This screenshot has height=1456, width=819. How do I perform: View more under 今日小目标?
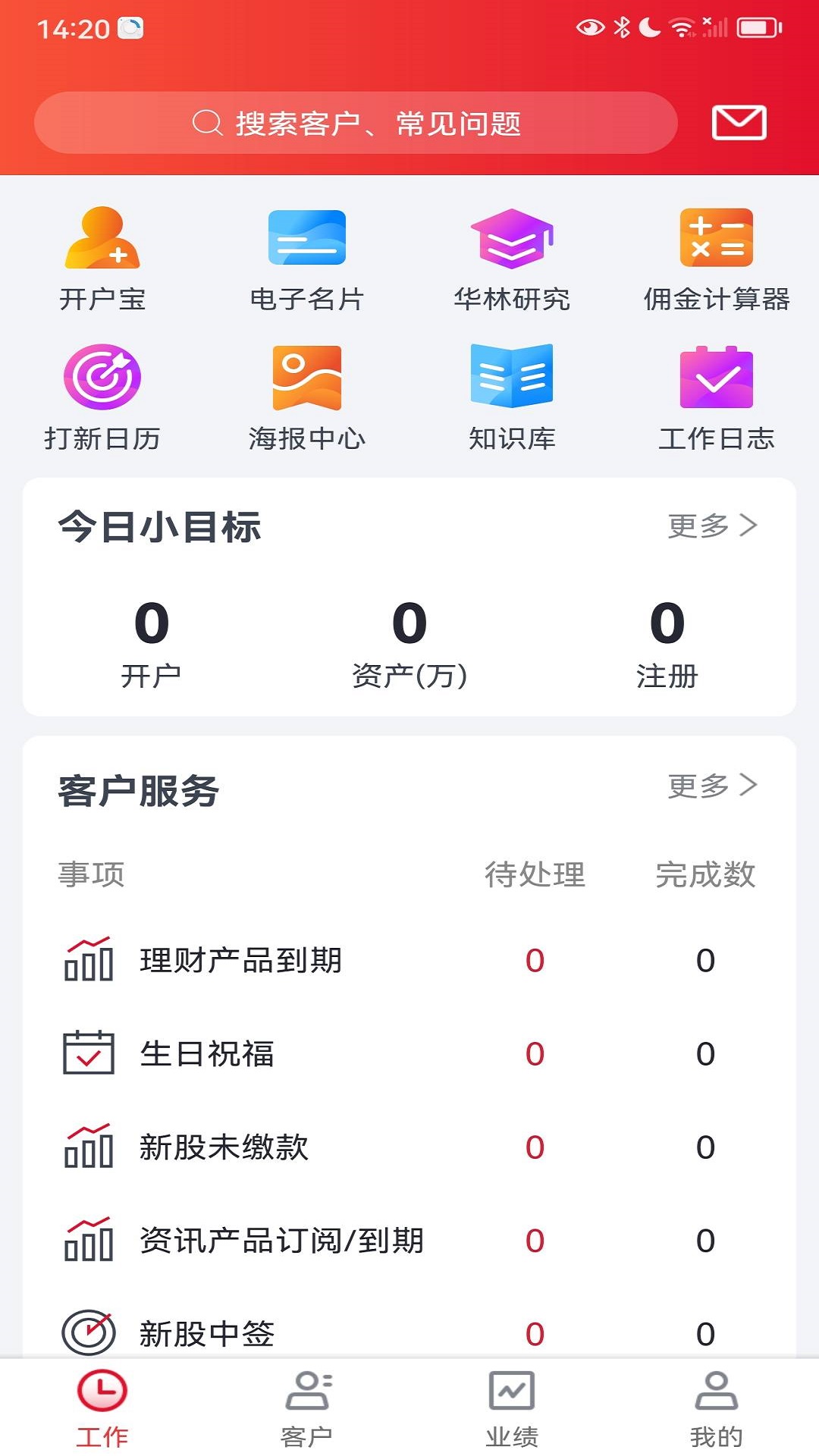(x=711, y=526)
